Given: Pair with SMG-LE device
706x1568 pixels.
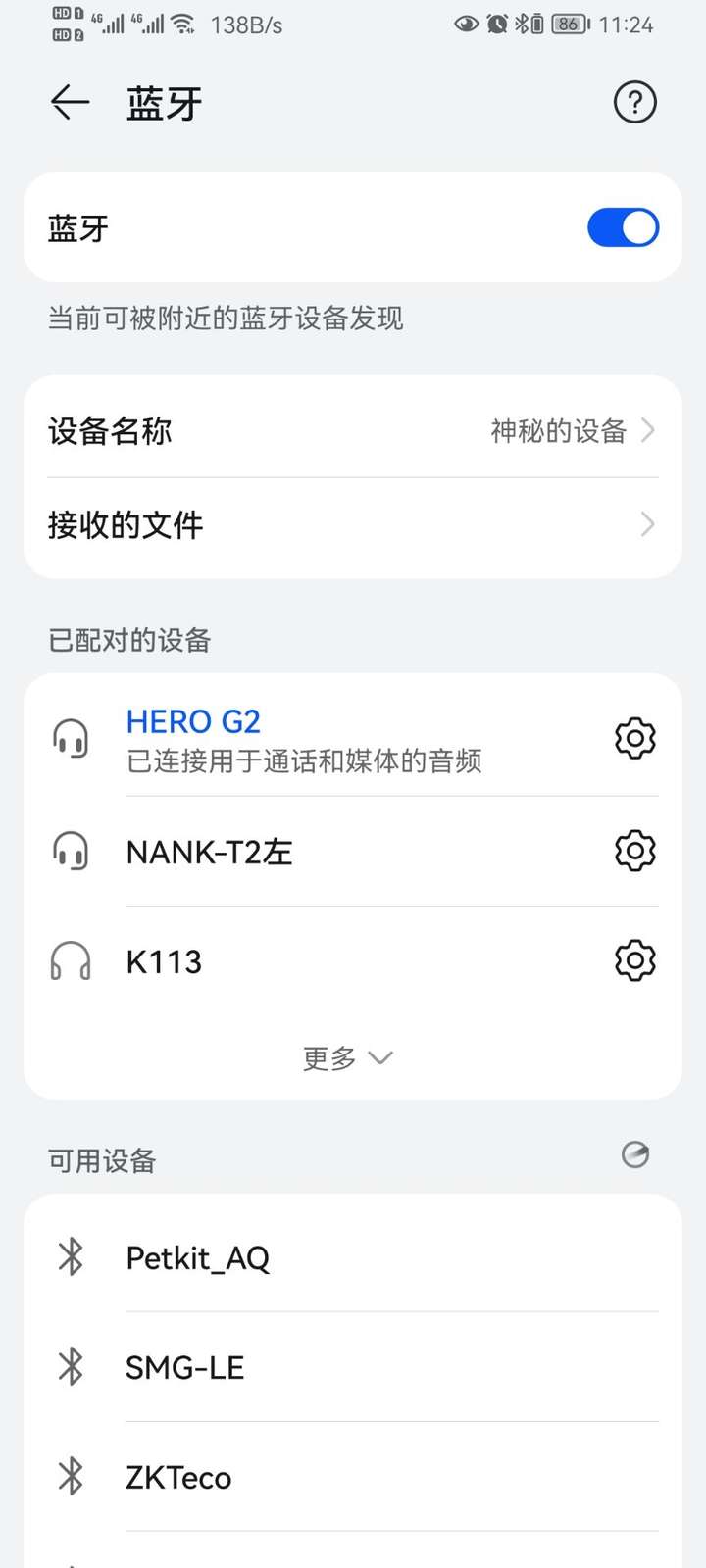Looking at the screenshot, I should (353, 1367).
